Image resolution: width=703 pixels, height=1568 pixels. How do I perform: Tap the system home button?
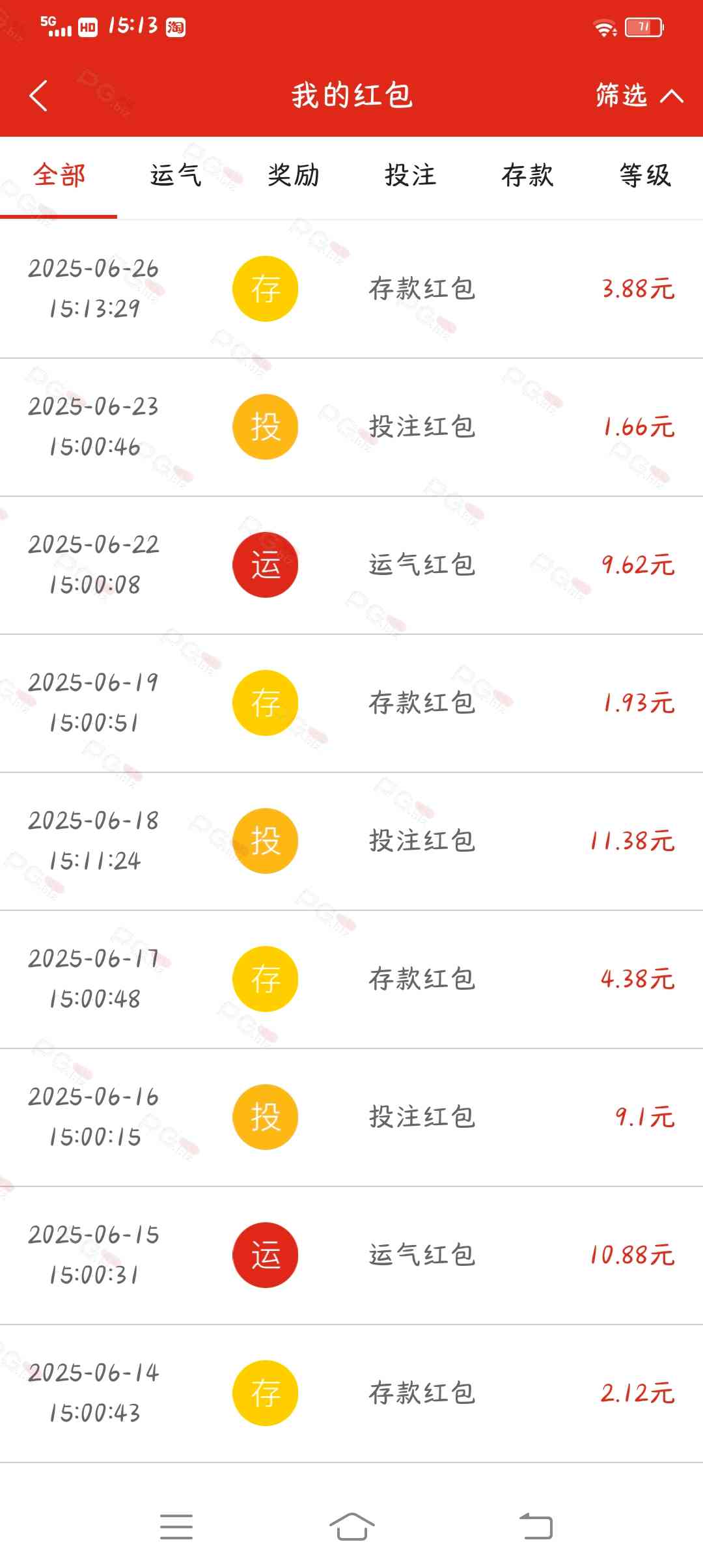351,1526
